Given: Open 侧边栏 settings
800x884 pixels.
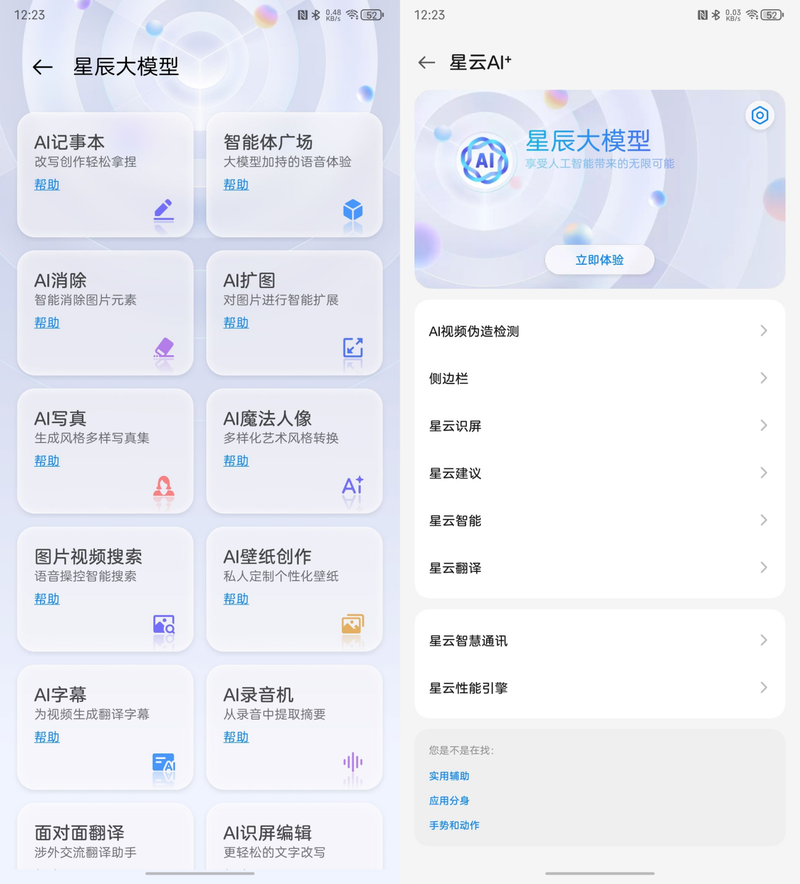Looking at the screenshot, I should 599,378.
